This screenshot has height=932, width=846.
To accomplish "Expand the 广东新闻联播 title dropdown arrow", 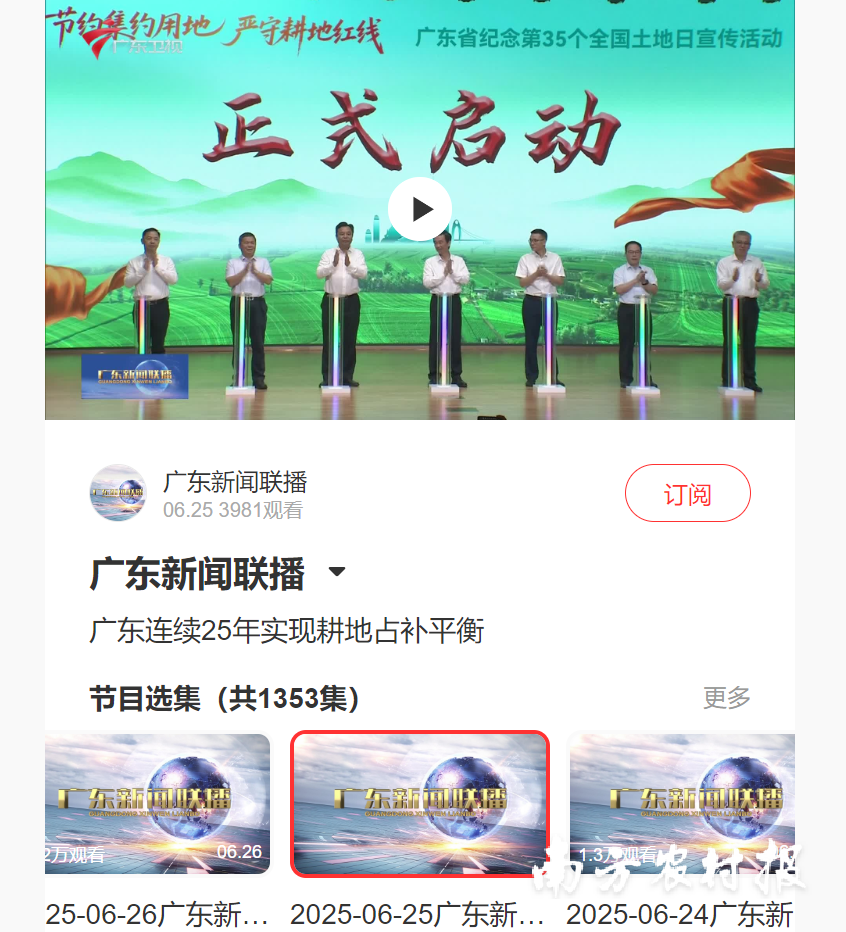I will tap(337, 572).
